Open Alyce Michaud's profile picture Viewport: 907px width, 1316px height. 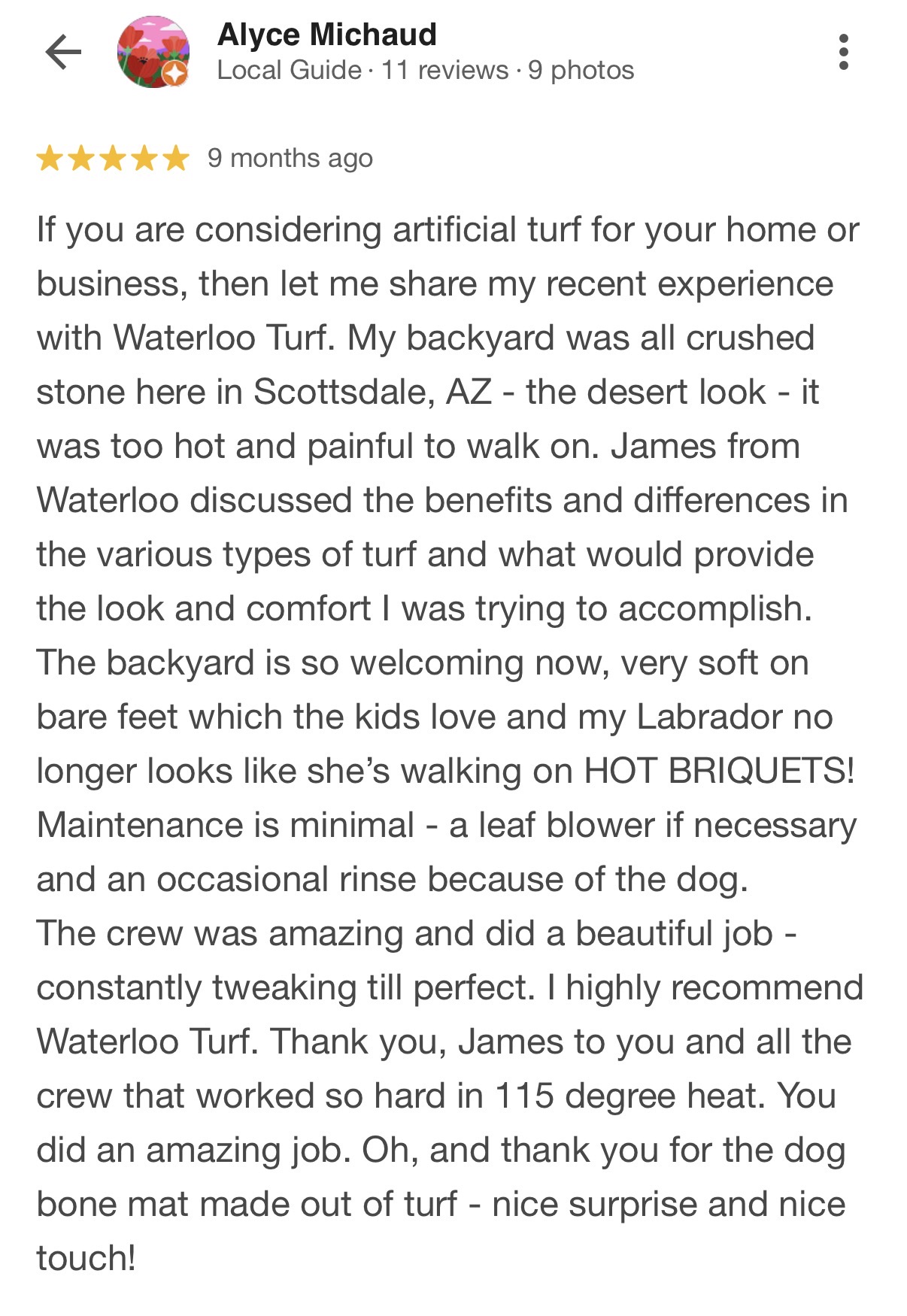pos(153,53)
